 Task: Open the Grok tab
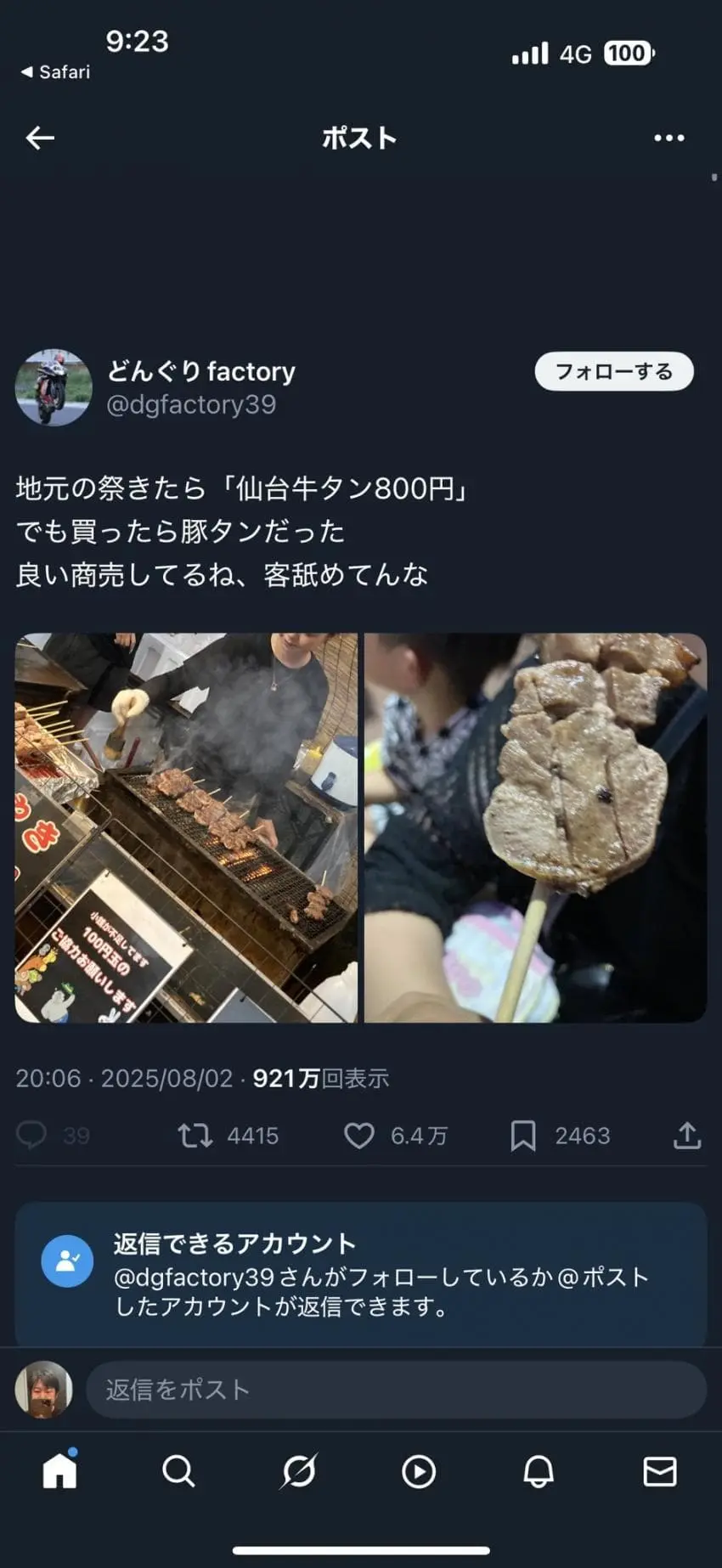click(x=299, y=1471)
